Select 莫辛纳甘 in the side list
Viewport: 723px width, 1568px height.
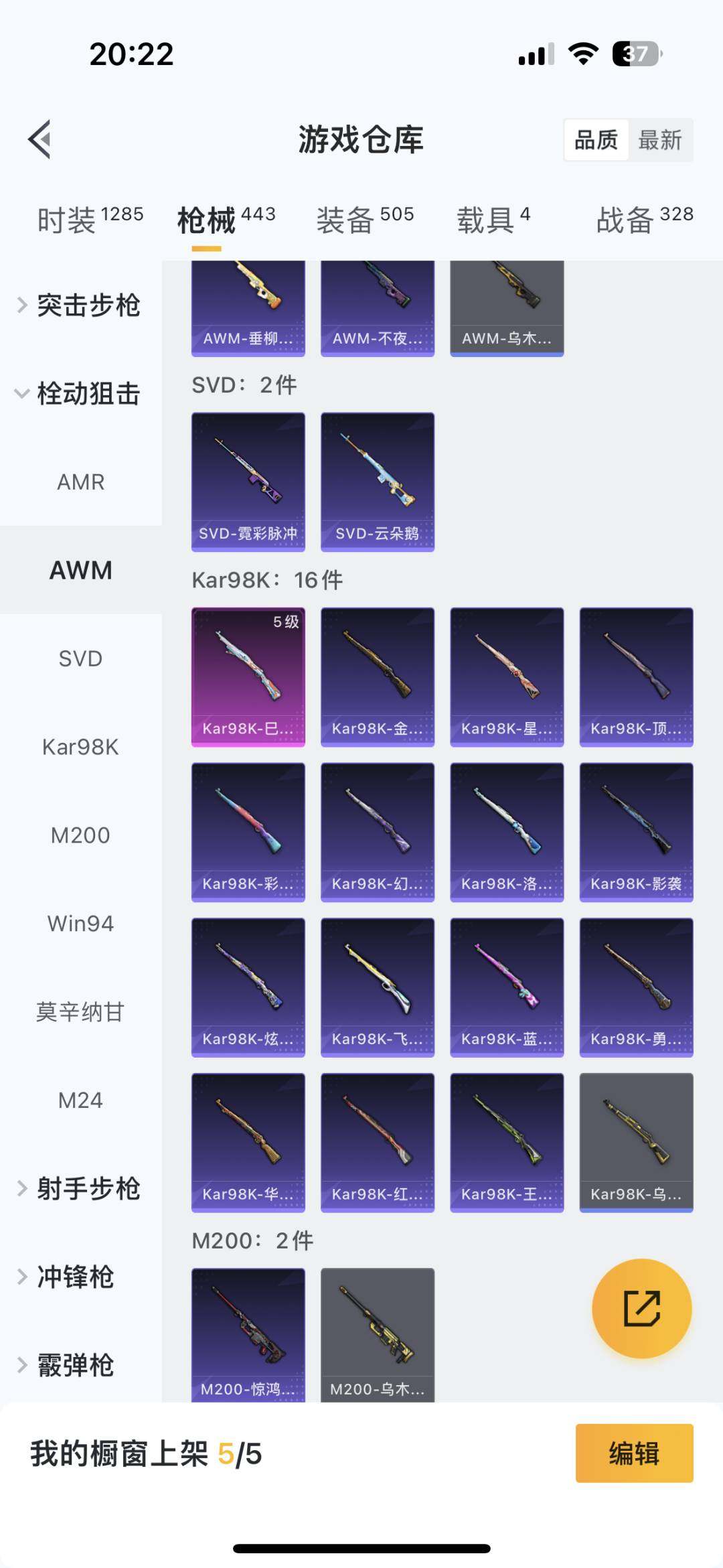click(80, 1012)
